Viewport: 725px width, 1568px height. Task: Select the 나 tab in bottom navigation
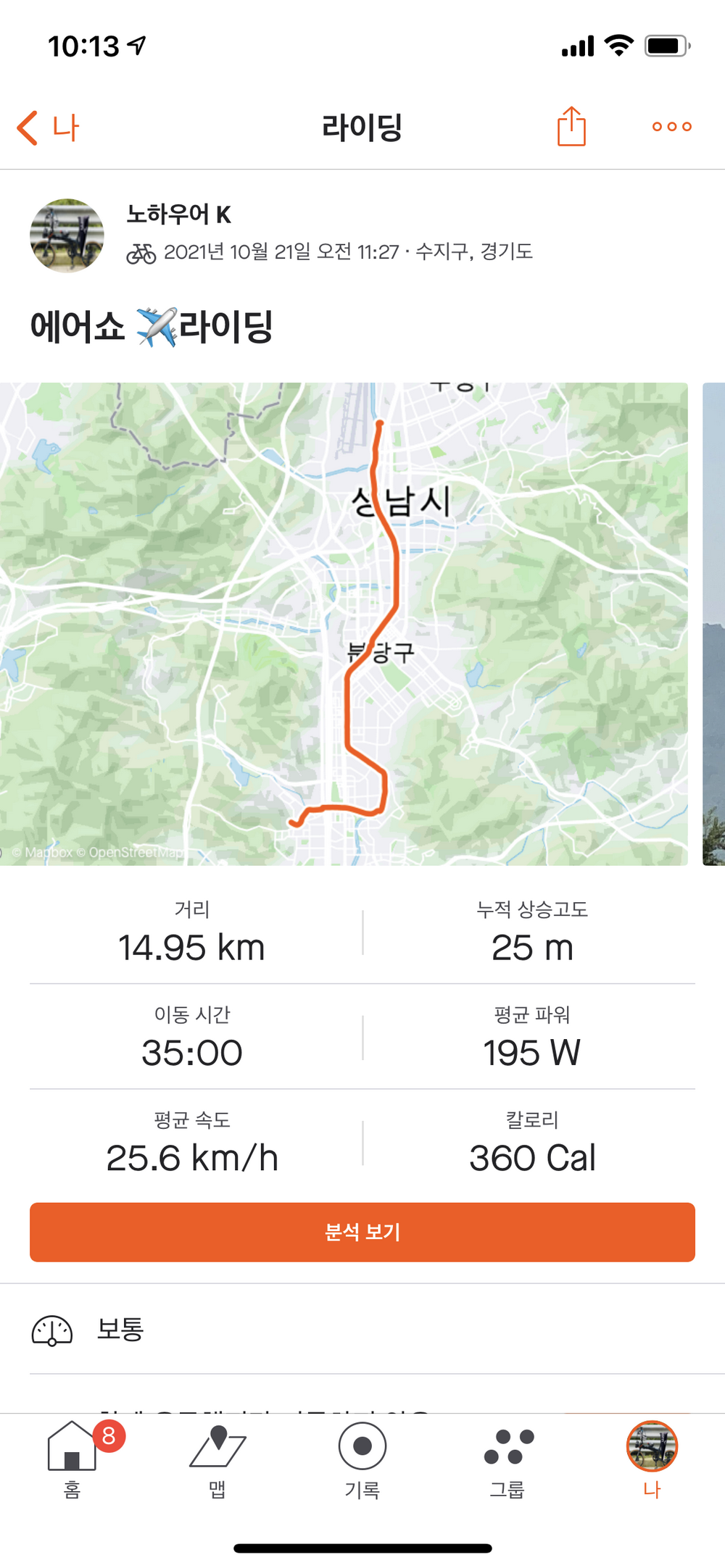pyautogui.click(x=652, y=1458)
